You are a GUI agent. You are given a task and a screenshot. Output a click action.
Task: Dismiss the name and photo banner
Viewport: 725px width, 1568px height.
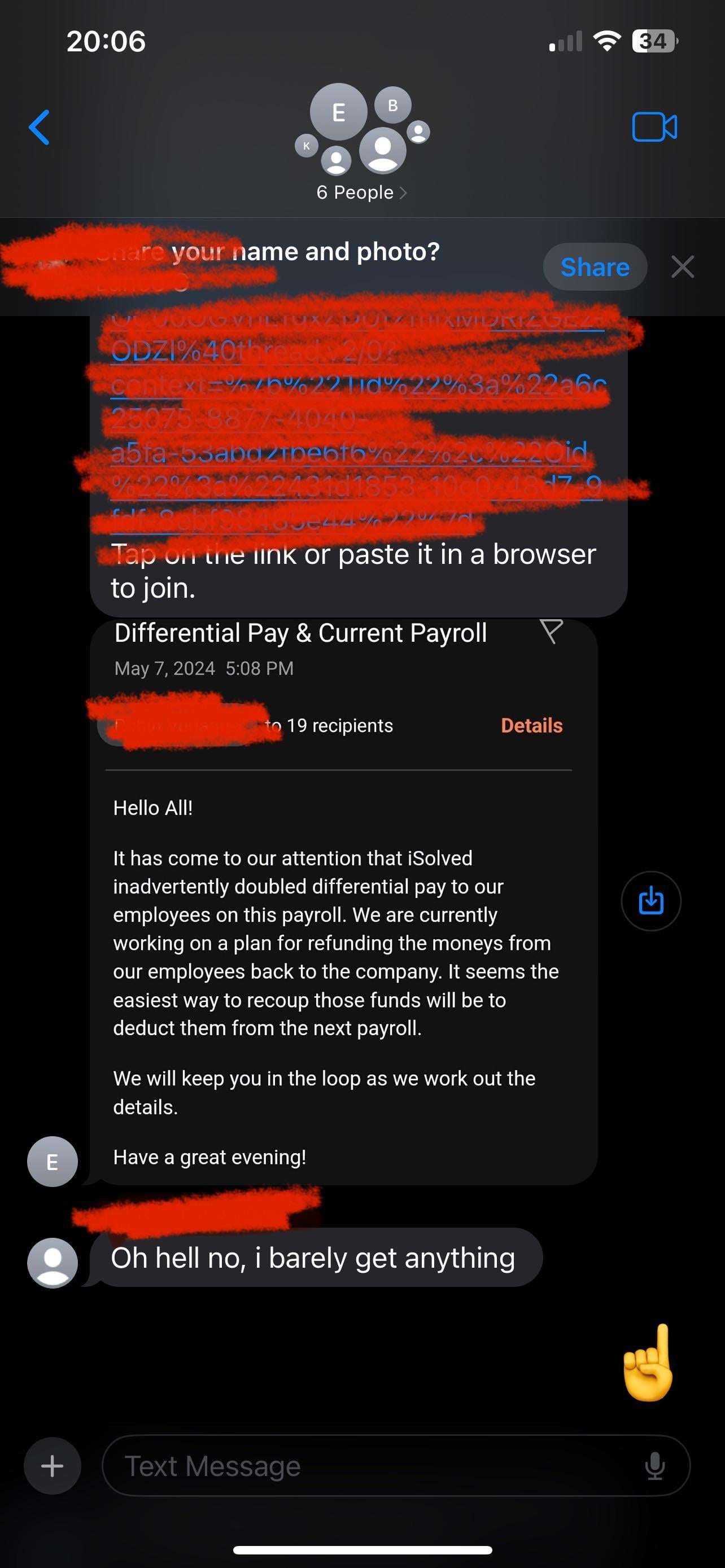point(683,267)
